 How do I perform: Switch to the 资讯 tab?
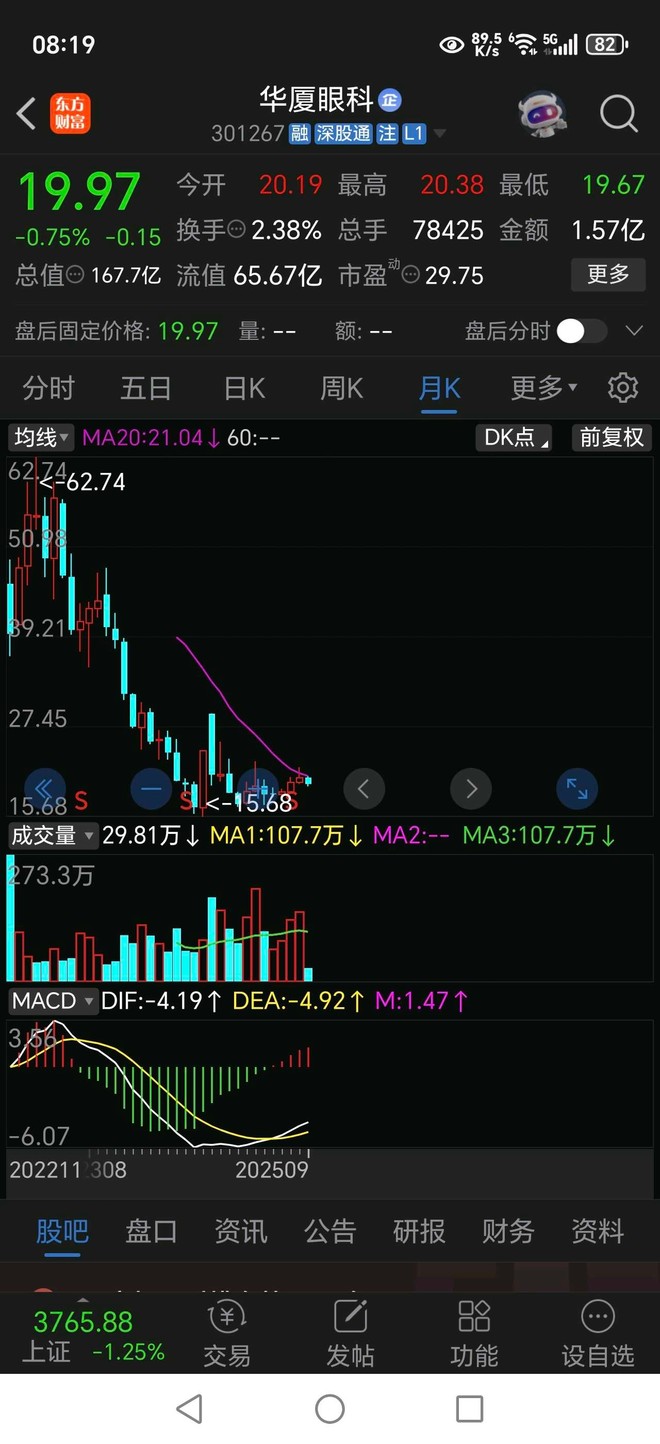pyautogui.click(x=240, y=1231)
